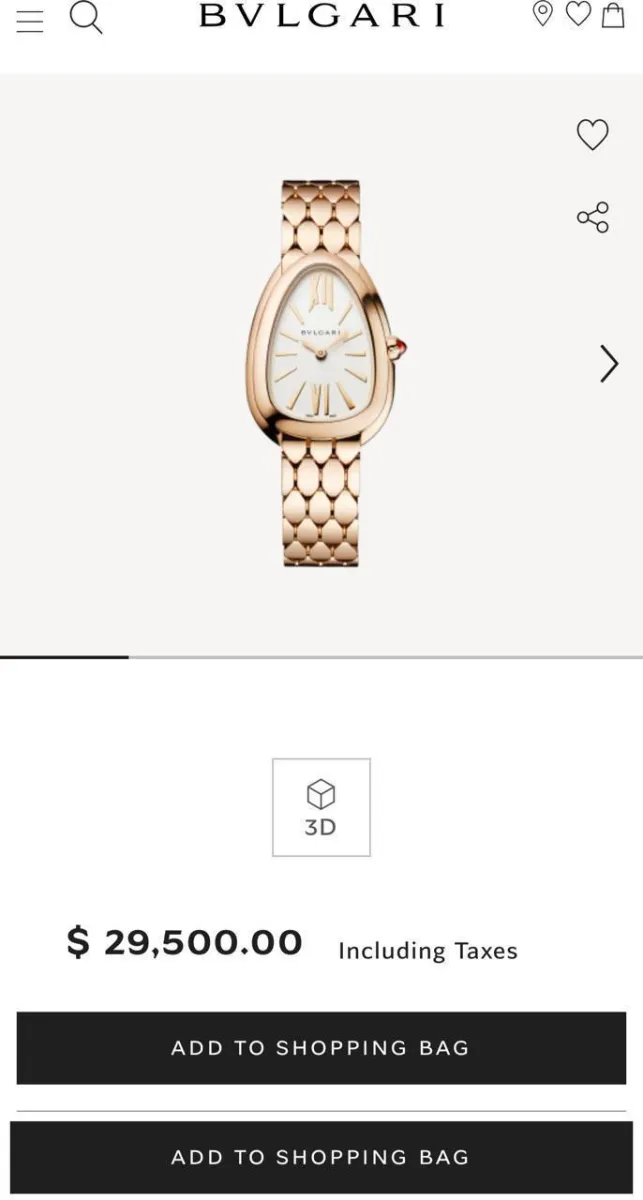Image resolution: width=643 pixels, height=1200 pixels.
Task: Open the 3D view of the watch
Action: pos(321,807)
